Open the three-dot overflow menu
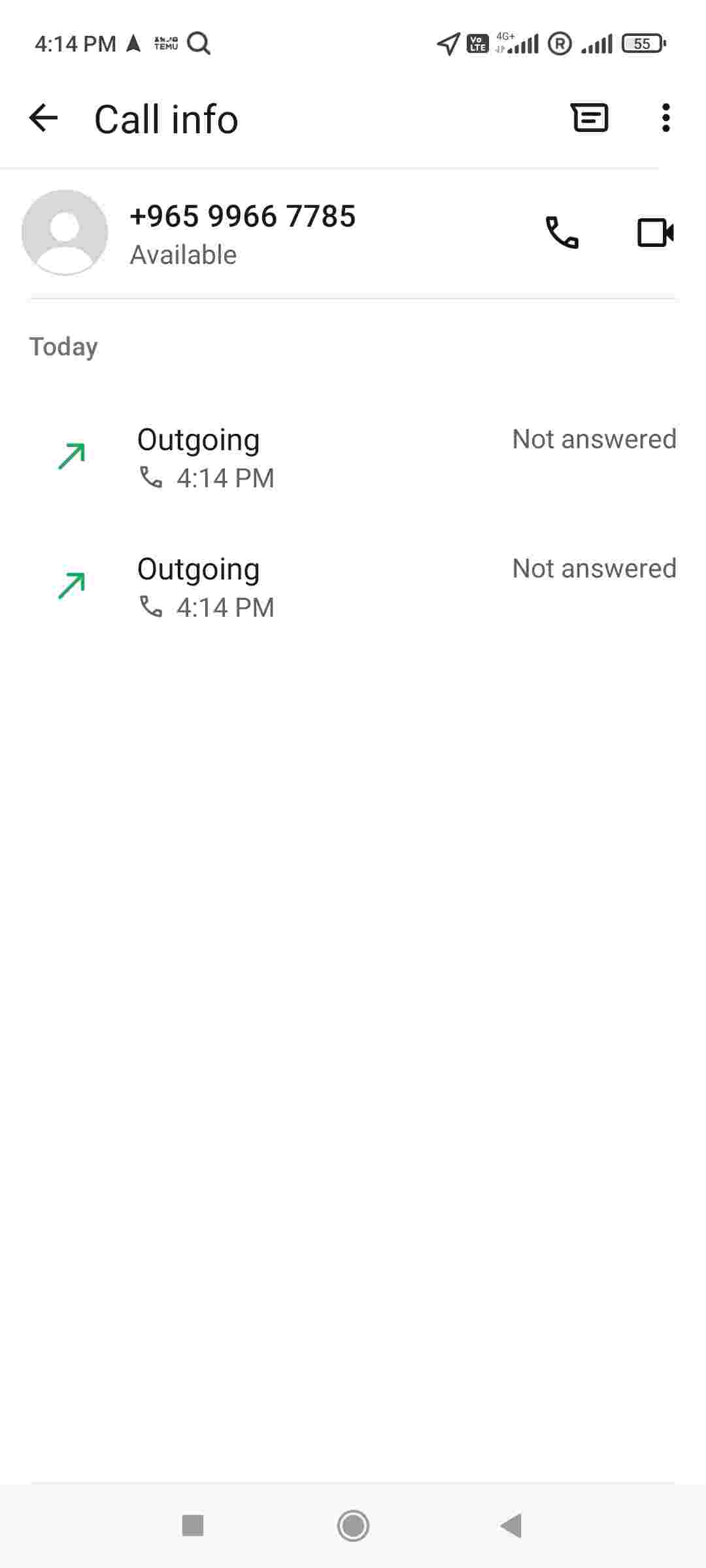Viewport: 706px width, 1568px height. click(x=665, y=118)
